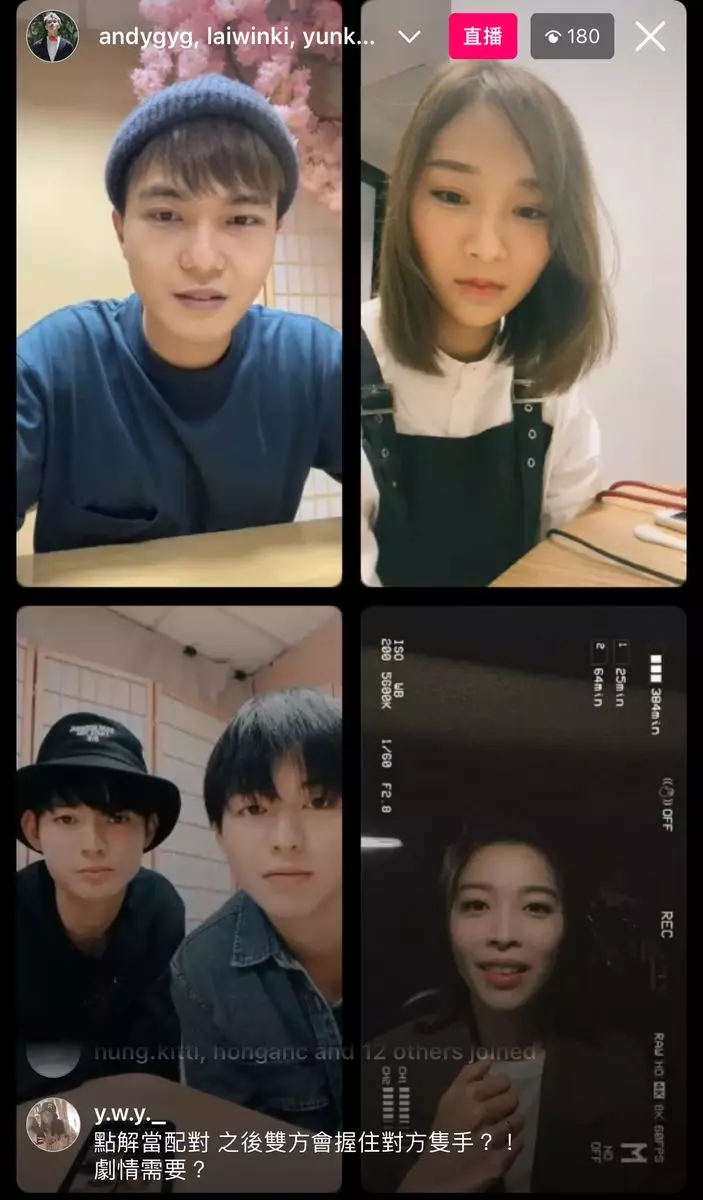Close the live stream
Image resolution: width=703 pixels, height=1200 pixels.
tap(650, 37)
